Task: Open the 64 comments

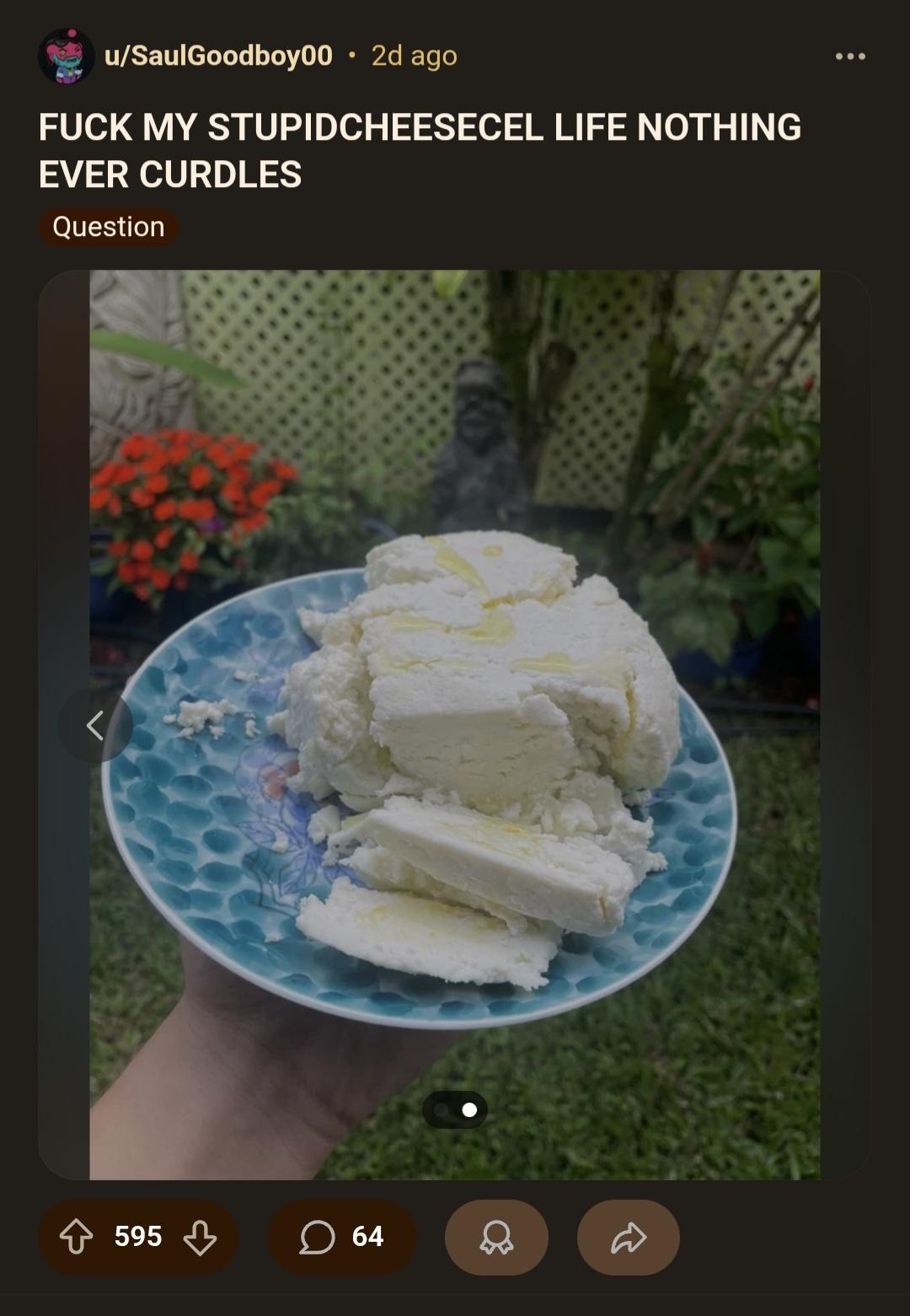Action: tap(341, 1237)
